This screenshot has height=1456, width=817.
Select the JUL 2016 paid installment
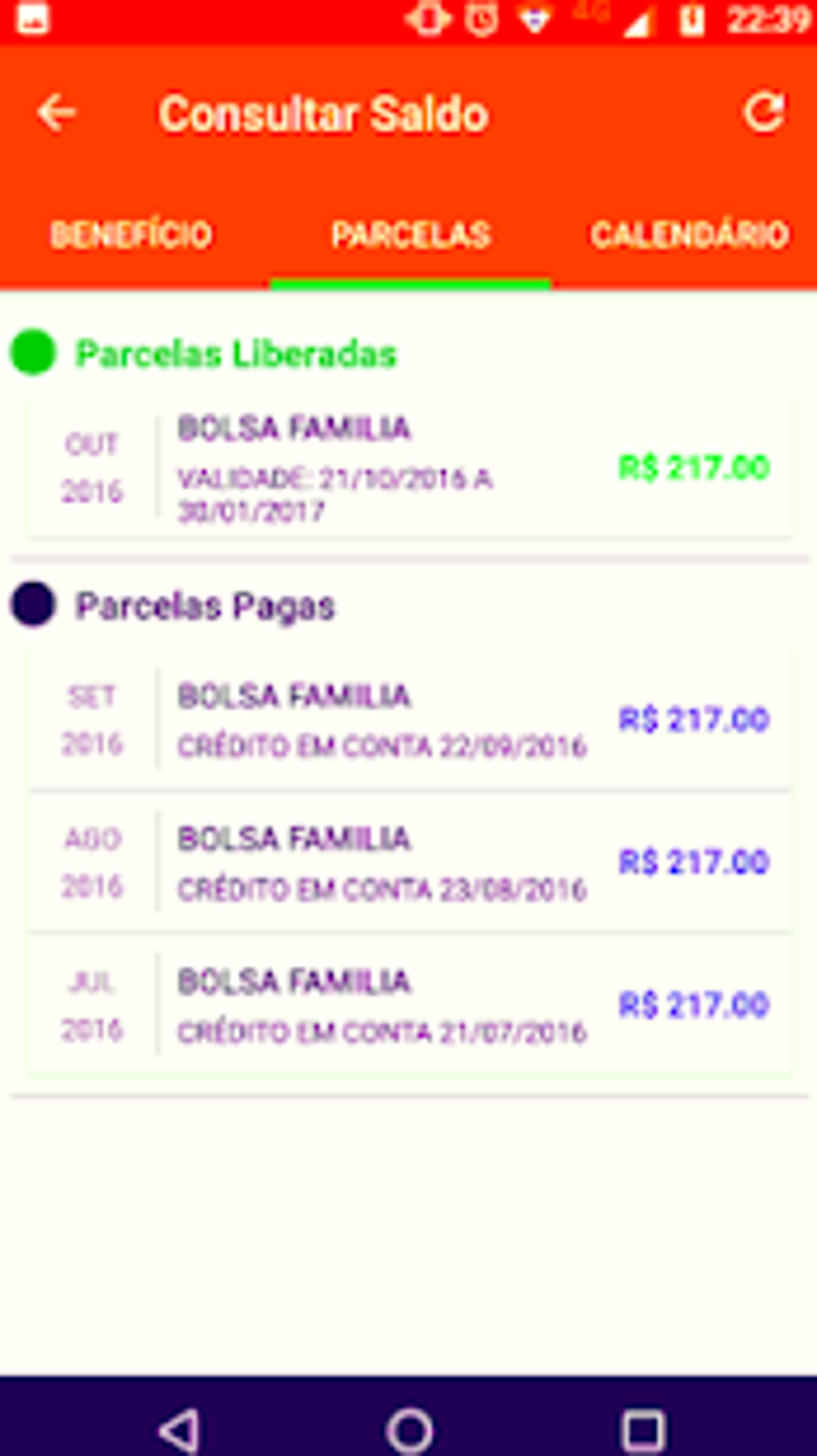click(410, 1006)
